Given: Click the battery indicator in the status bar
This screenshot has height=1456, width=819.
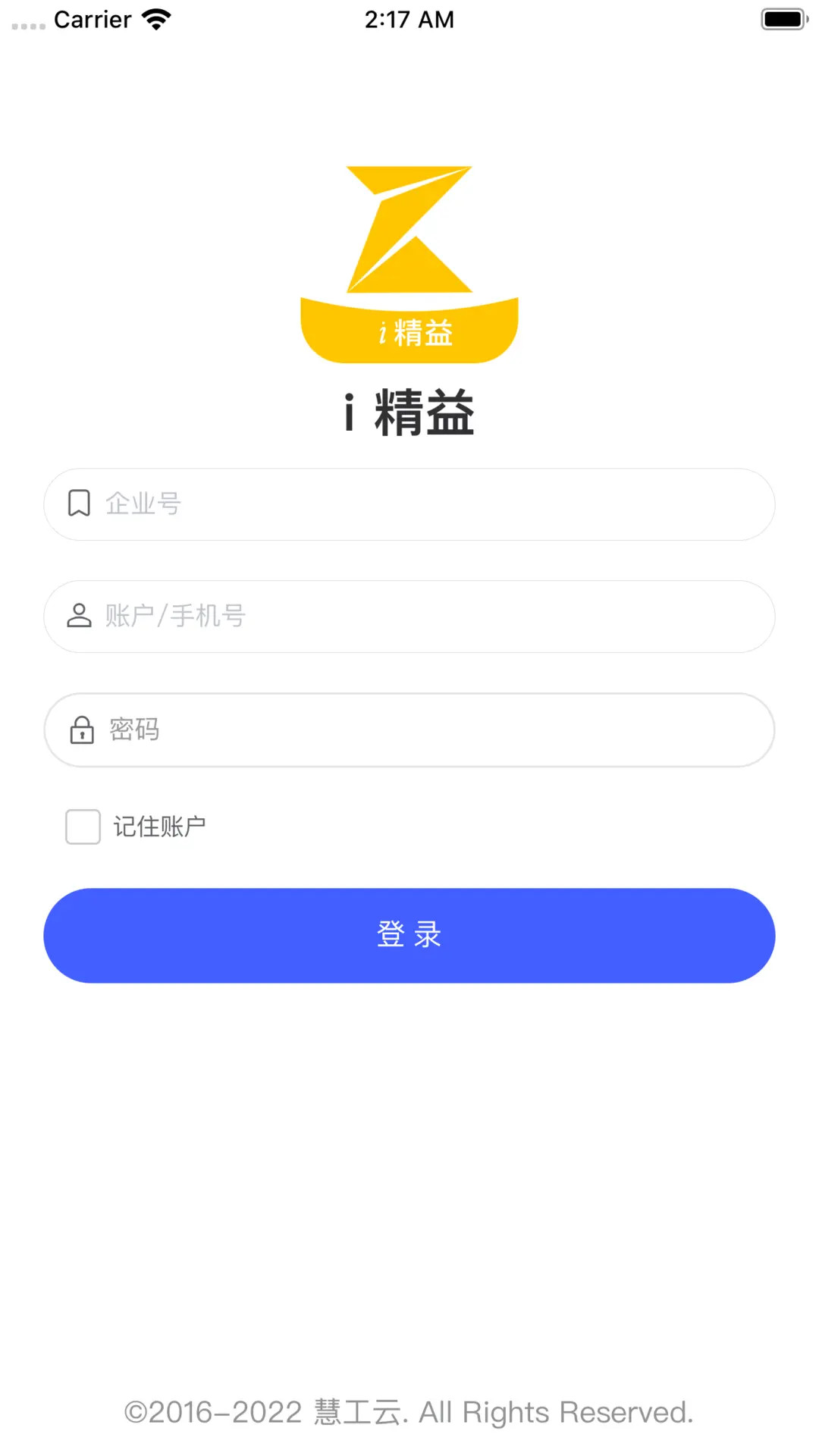Looking at the screenshot, I should [782, 18].
